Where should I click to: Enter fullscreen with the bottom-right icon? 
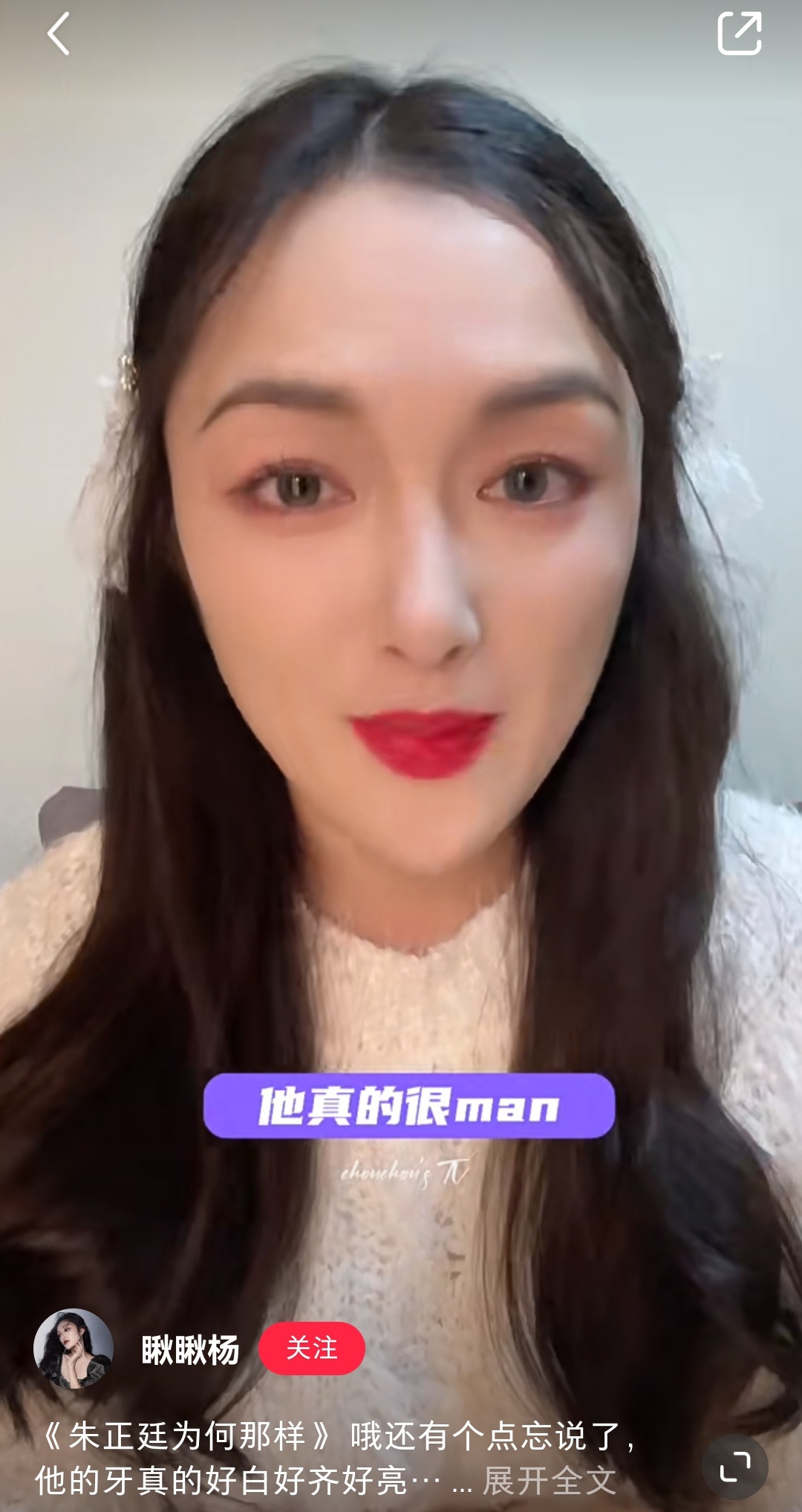coord(734,1467)
